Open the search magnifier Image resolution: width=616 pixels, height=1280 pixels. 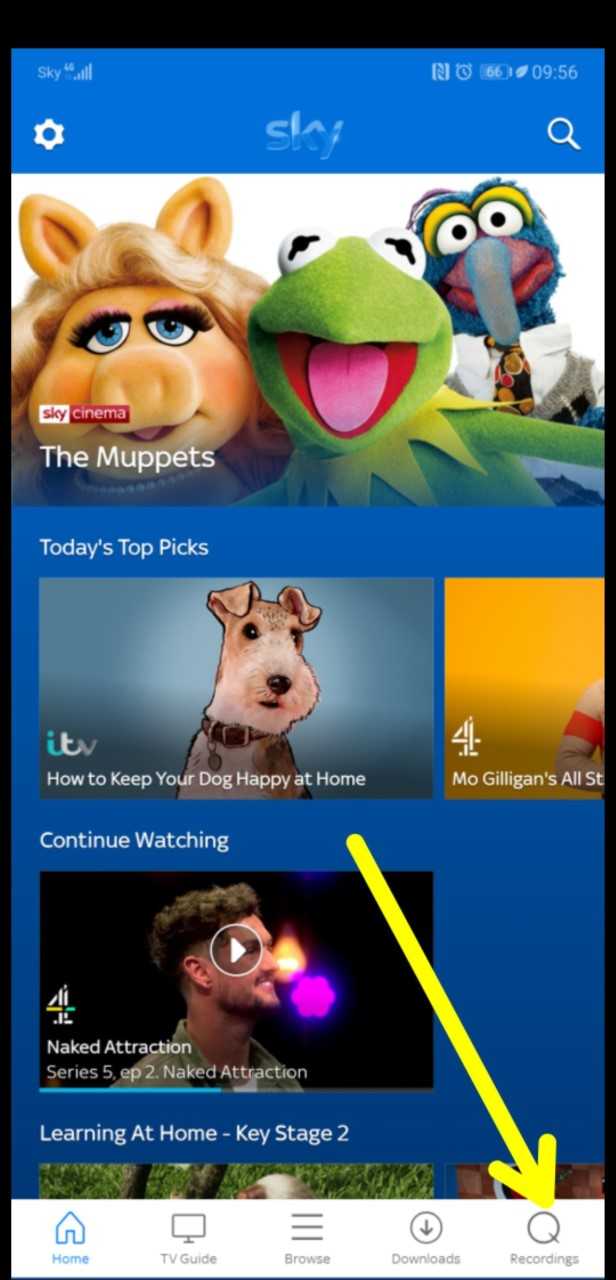coord(563,134)
